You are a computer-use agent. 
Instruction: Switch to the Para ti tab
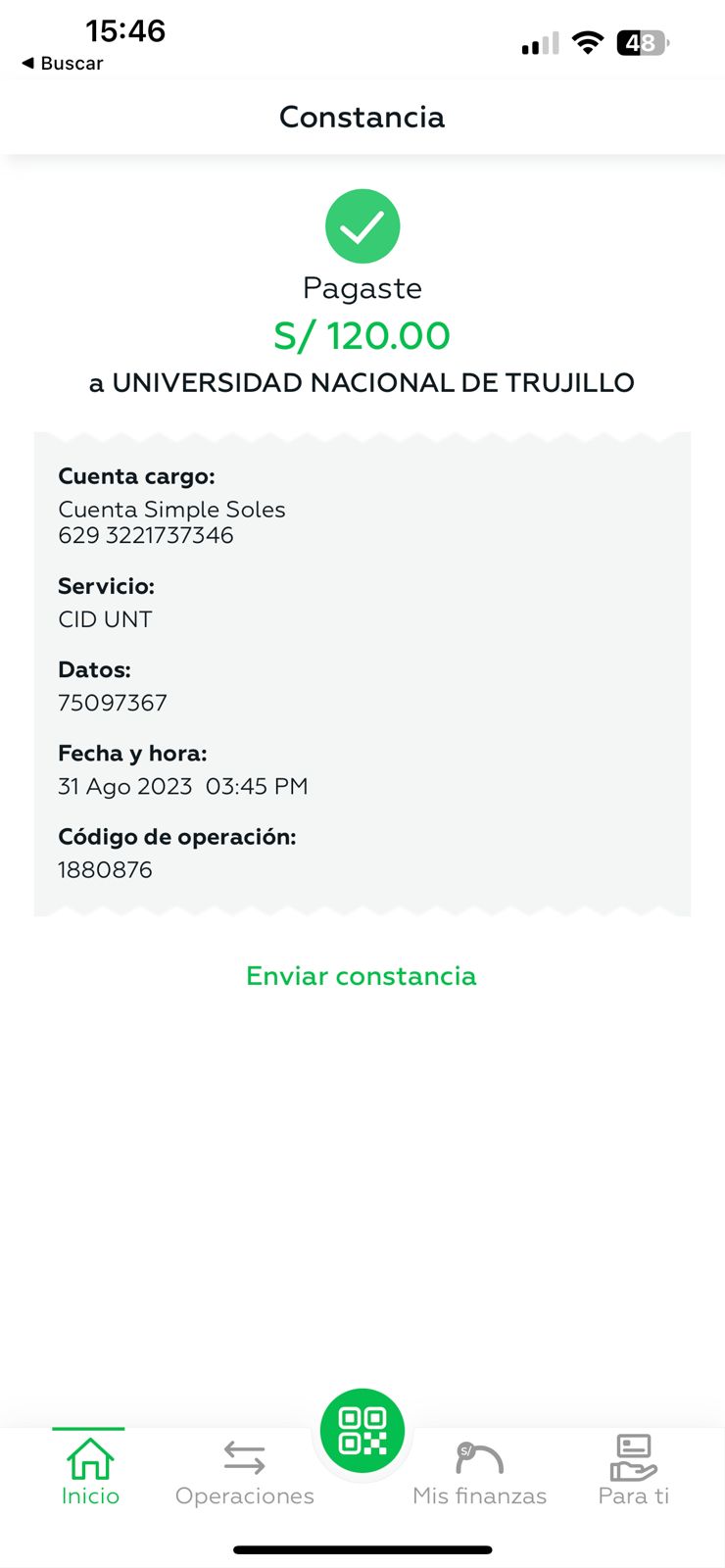pyautogui.click(x=633, y=1471)
